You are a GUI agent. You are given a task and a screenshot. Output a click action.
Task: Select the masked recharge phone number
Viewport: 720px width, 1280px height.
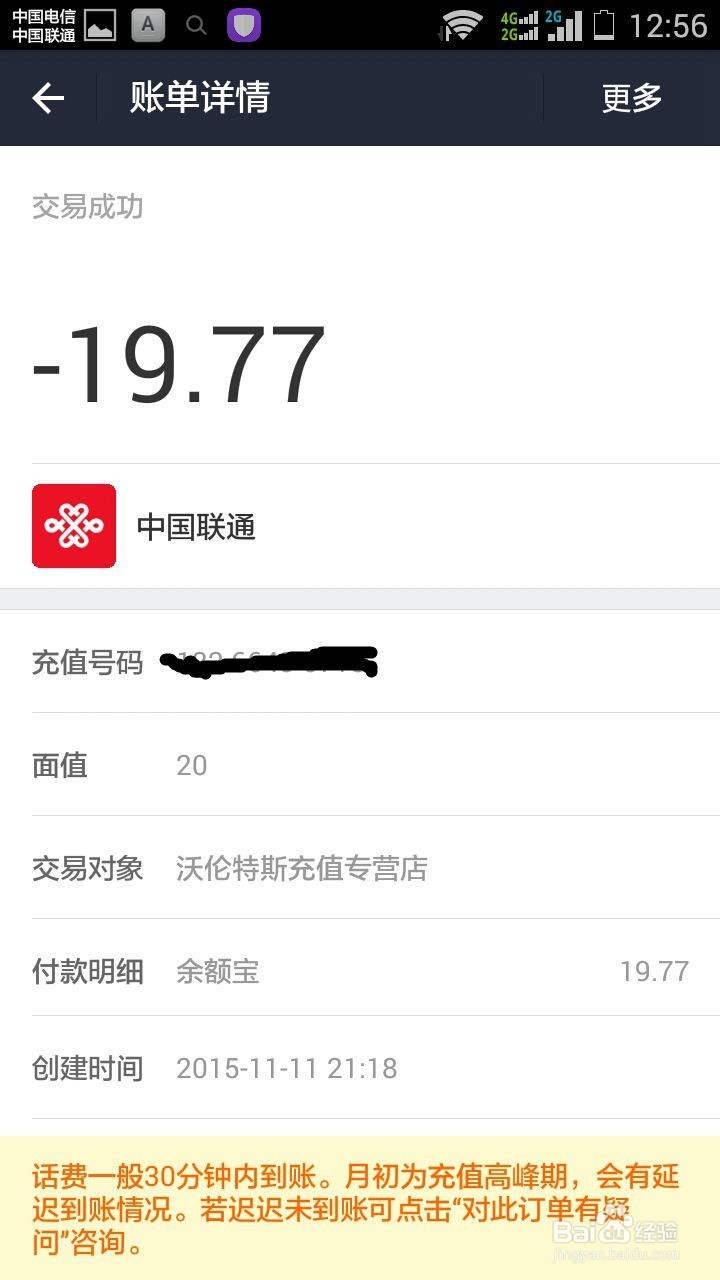[x=270, y=662]
